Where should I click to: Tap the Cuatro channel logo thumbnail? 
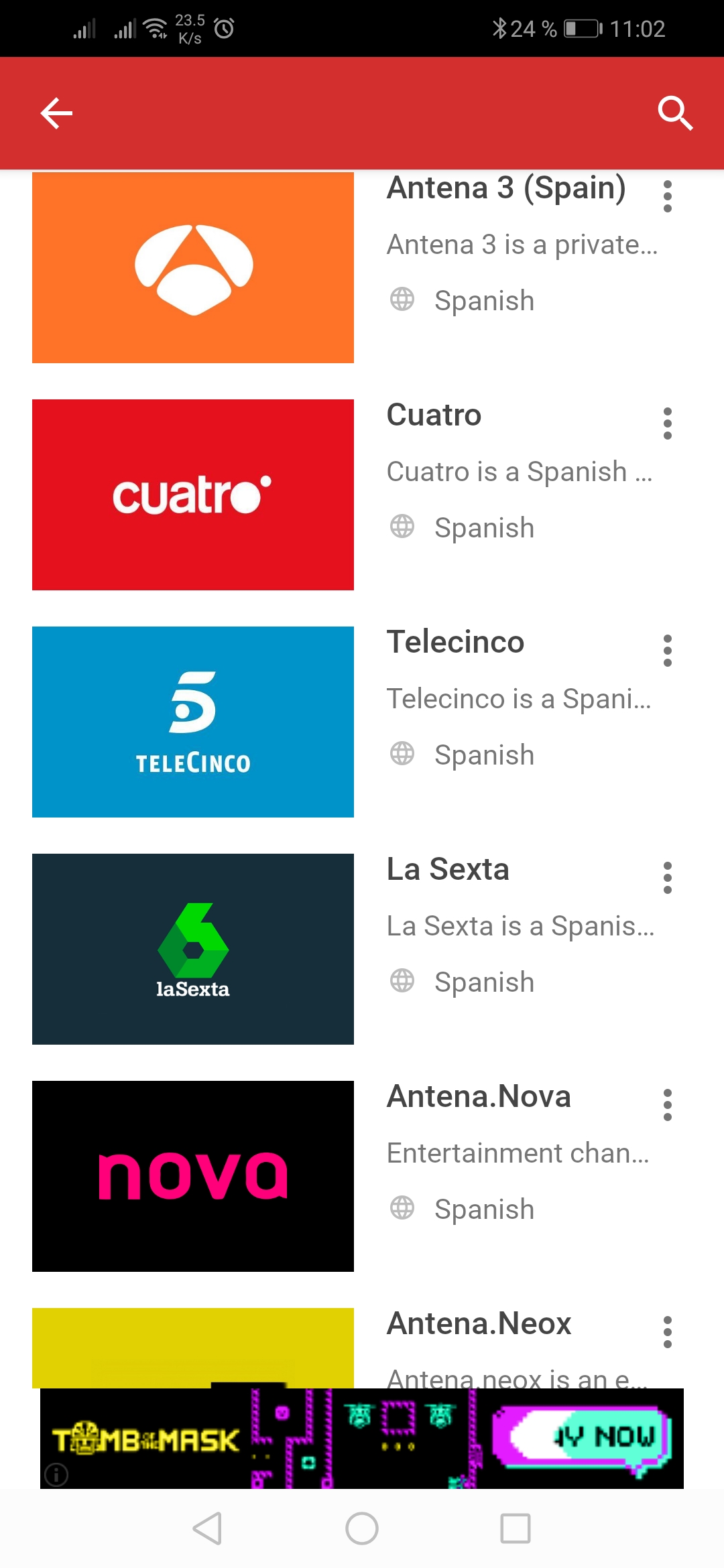pos(192,495)
